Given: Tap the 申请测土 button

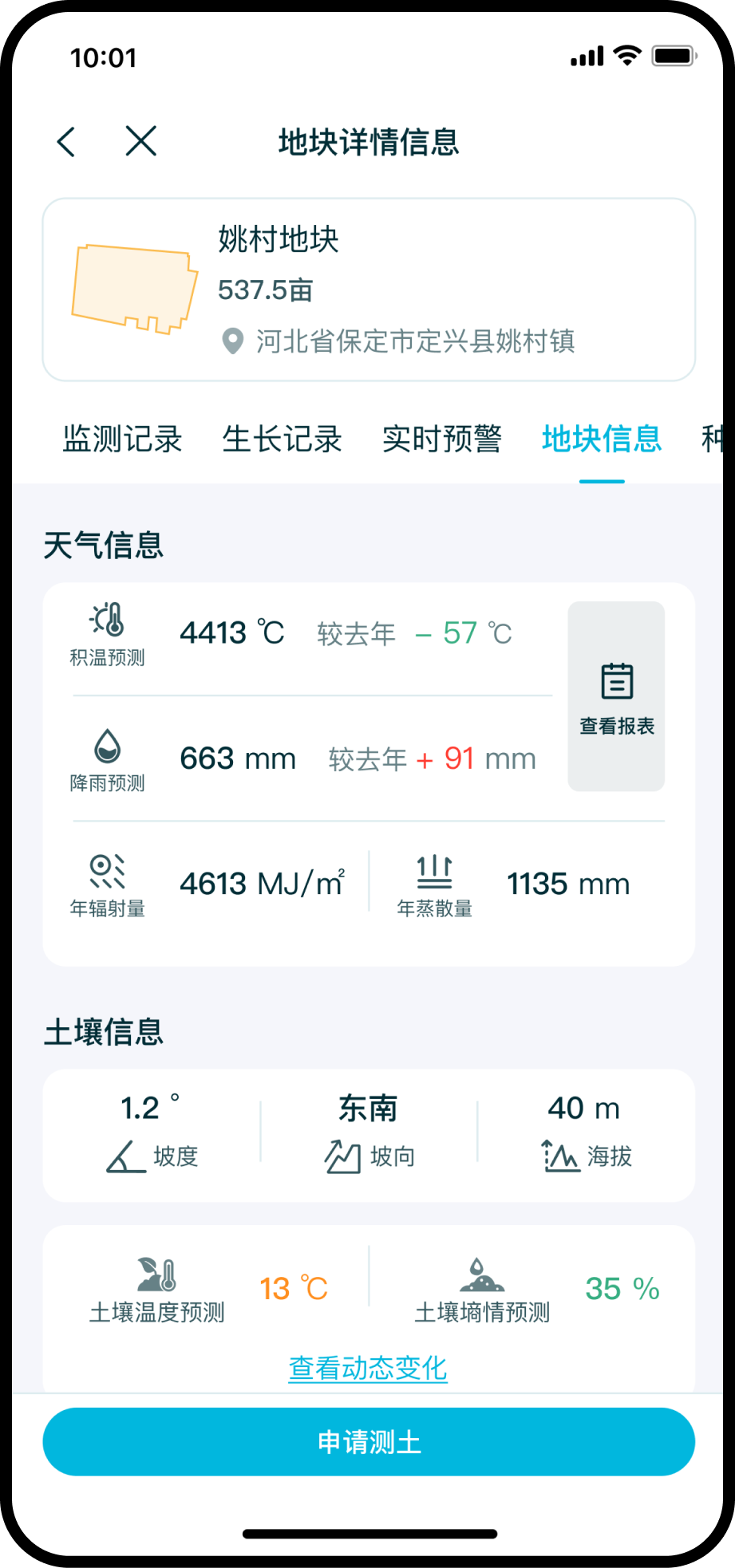Looking at the screenshot, I should click(x=369, y=1442).
